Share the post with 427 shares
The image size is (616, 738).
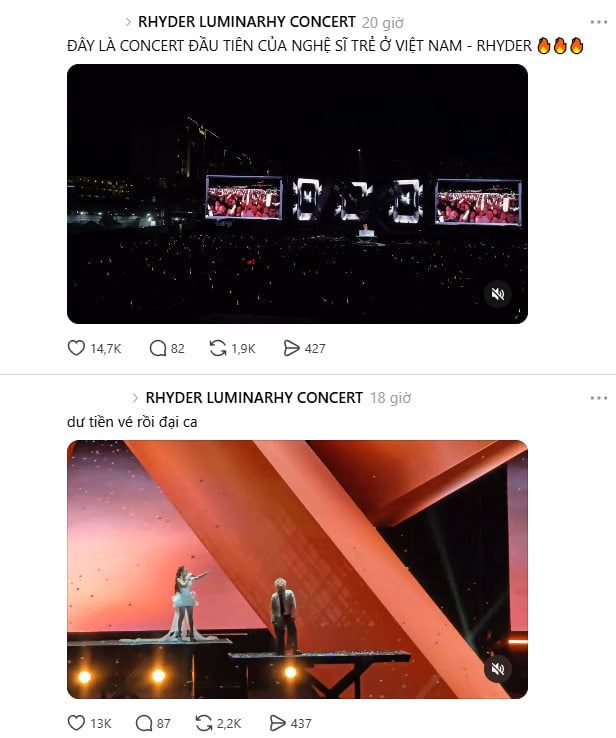pyautogui.click(x=292, y=348)
